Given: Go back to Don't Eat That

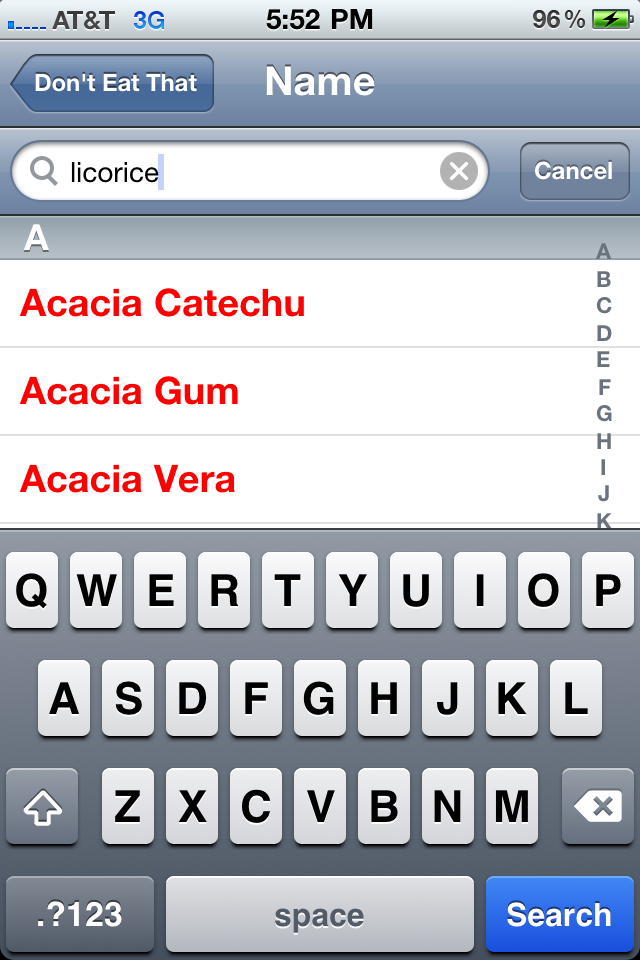Looking at the screenshot, I should pos(113,83).
